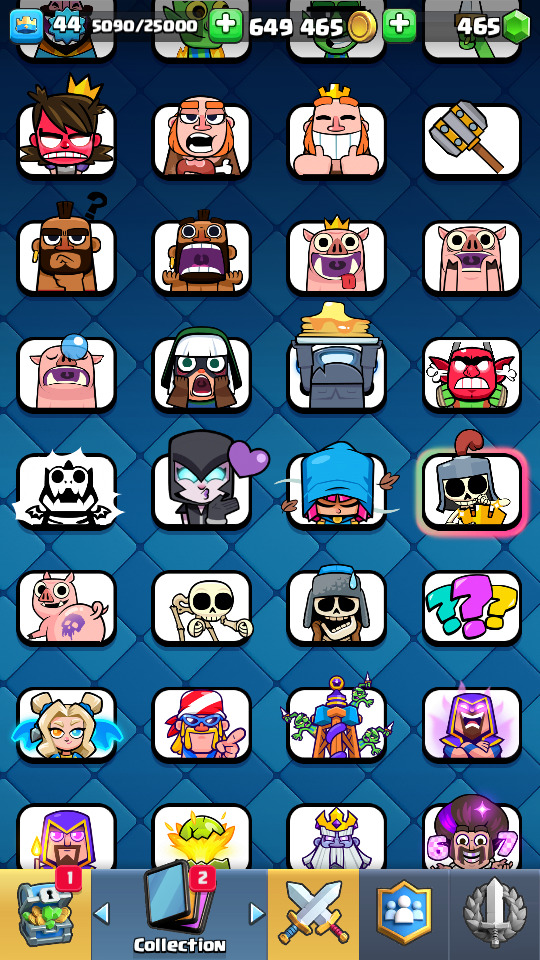The height and width of the screenshot is (960, 540).
Task: Select the hammer emote
Action: point(471,140)
